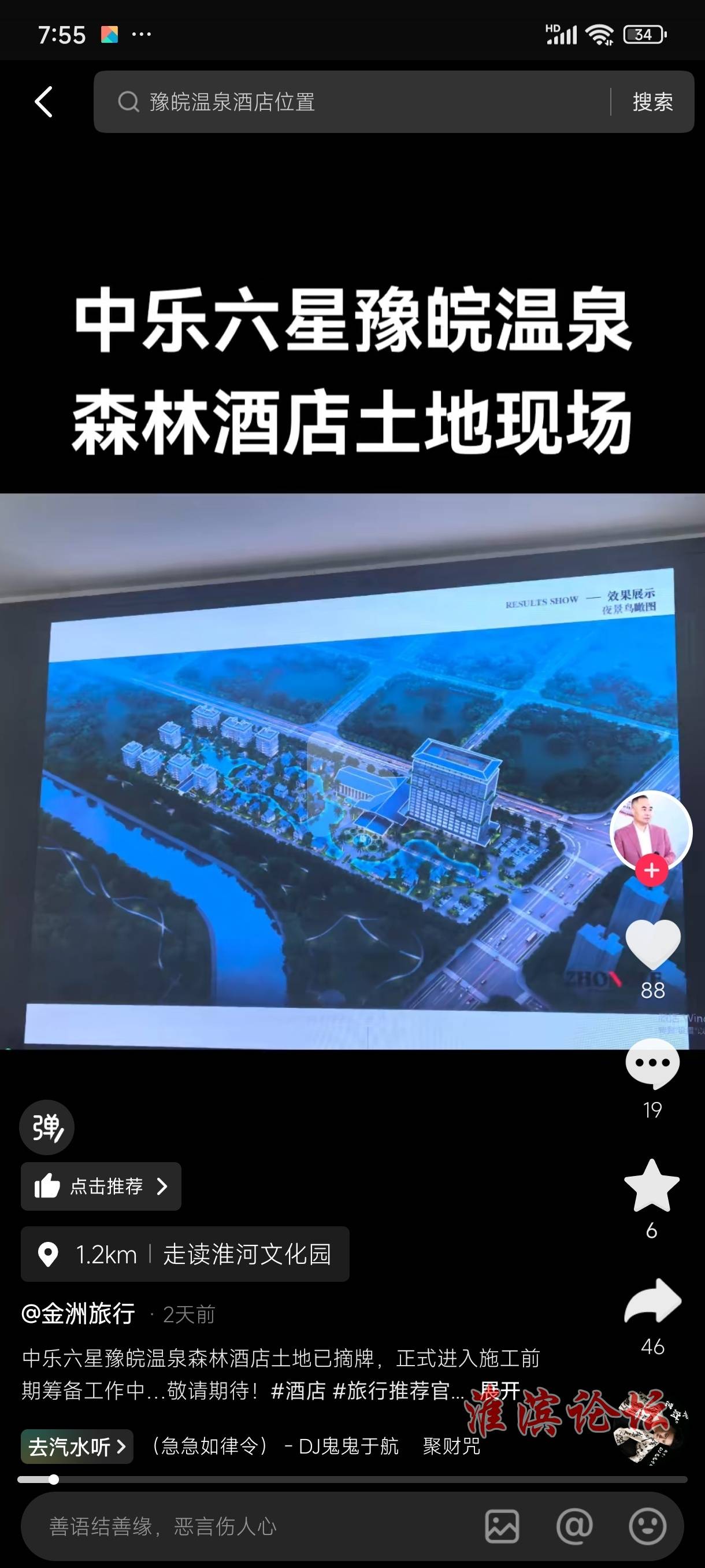Screen dimensions: 705x1568
Task: Follow the creator with the red plus
Action: coord(651,870)
